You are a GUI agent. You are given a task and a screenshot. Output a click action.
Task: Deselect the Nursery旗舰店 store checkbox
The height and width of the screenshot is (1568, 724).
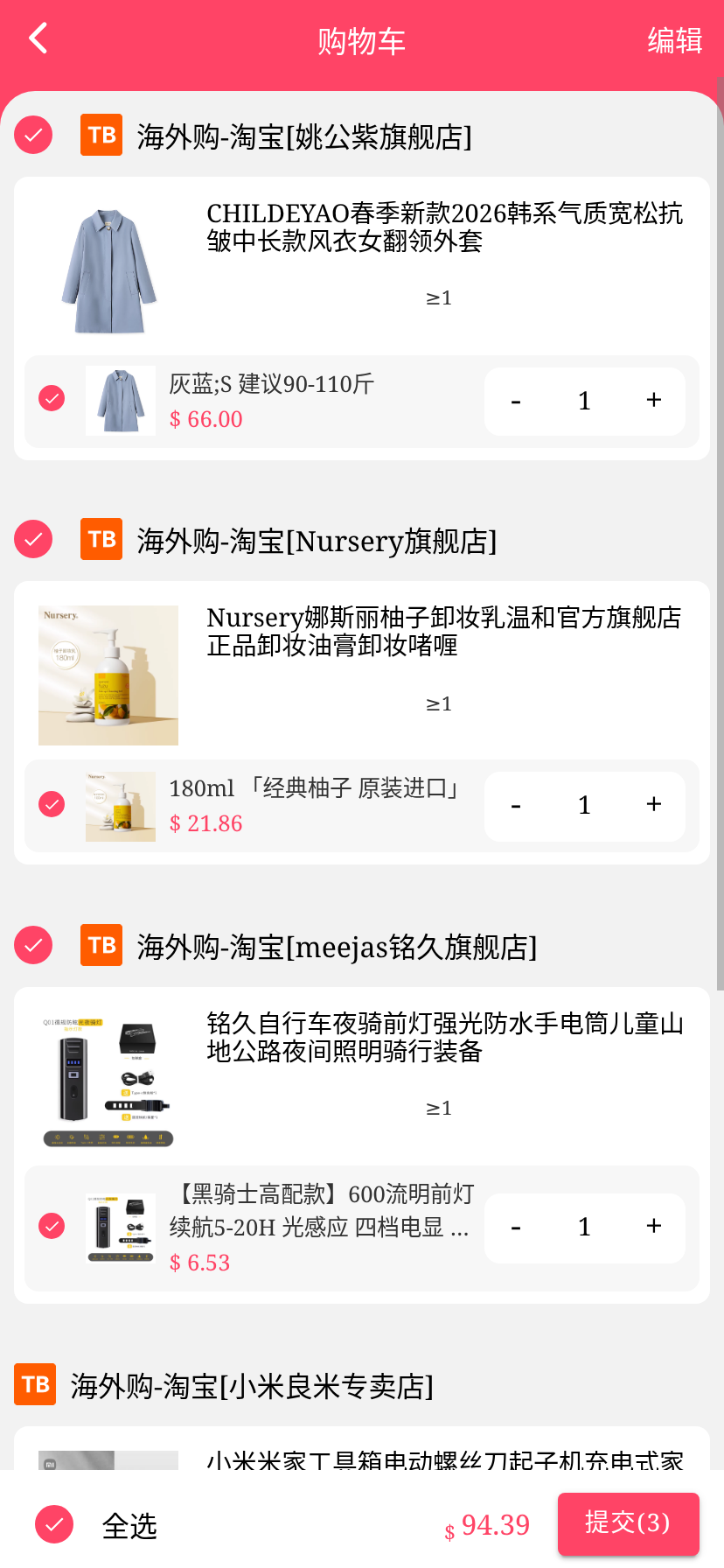point(33,540)
